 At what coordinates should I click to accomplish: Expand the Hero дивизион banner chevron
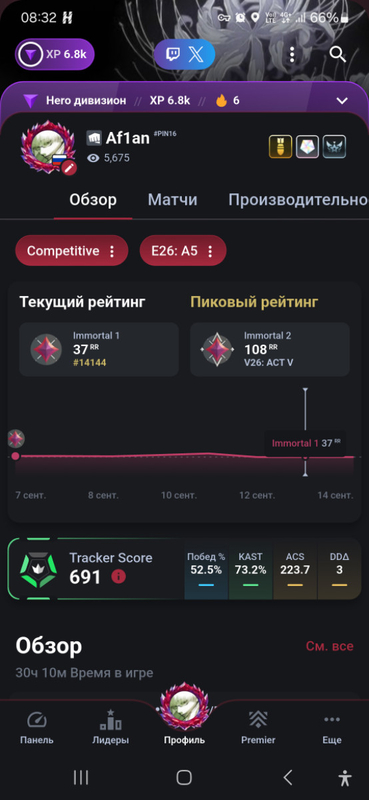tap(342, 101)
